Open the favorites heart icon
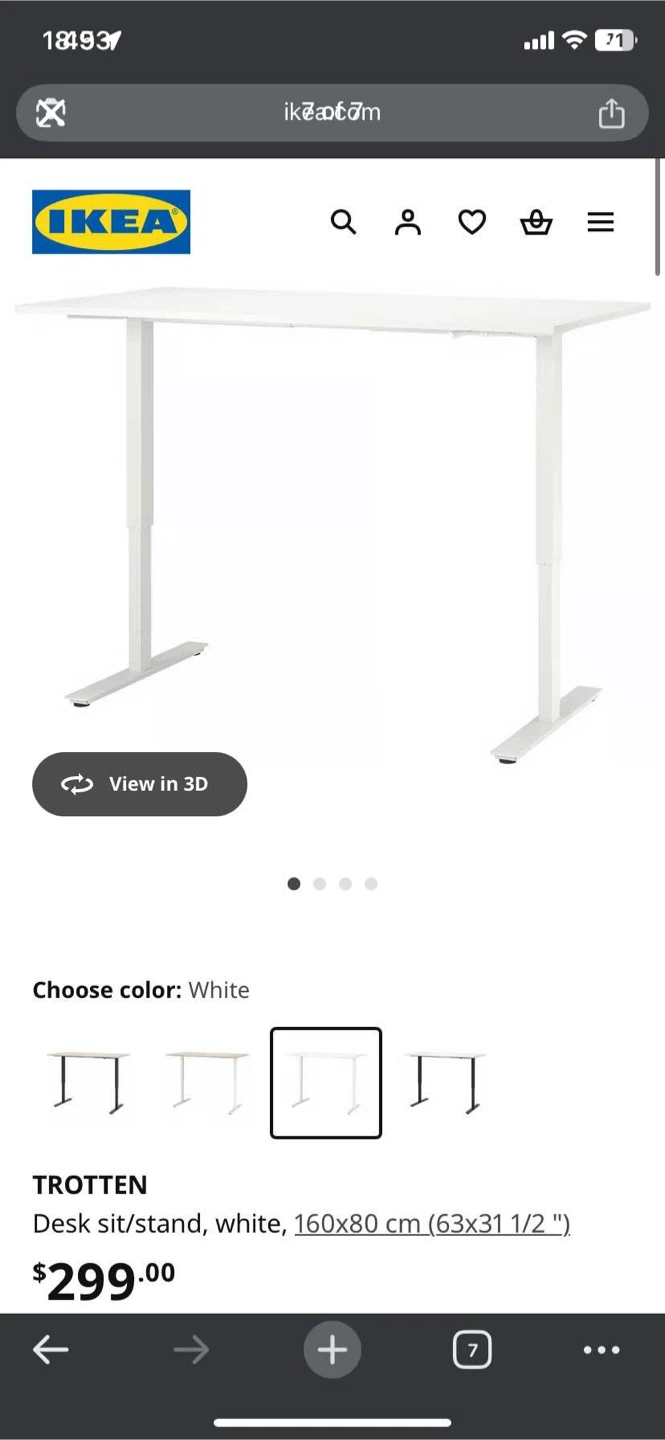 (x=472, y=222)
